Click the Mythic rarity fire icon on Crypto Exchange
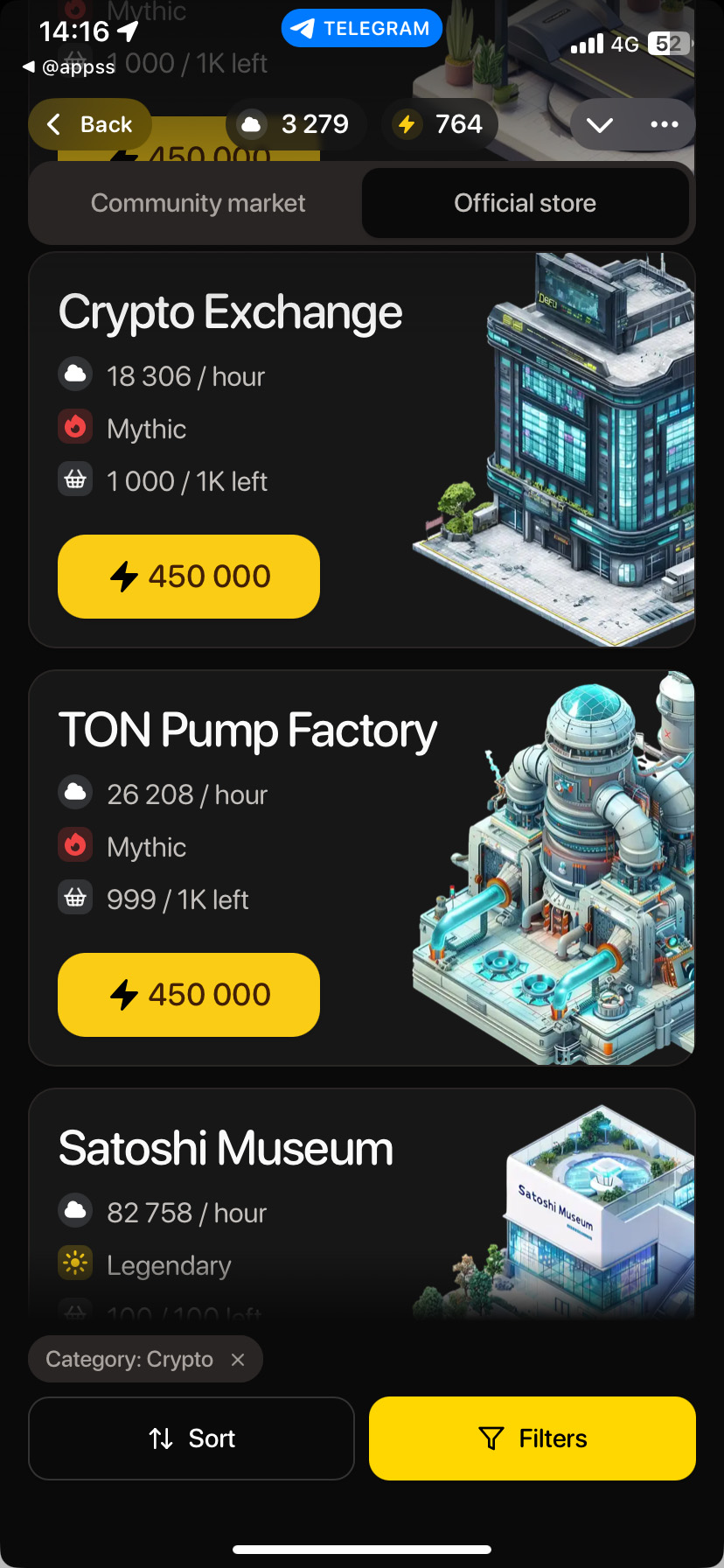The width and height of the screenshot is (724, 1568). (x=75, y=426)
